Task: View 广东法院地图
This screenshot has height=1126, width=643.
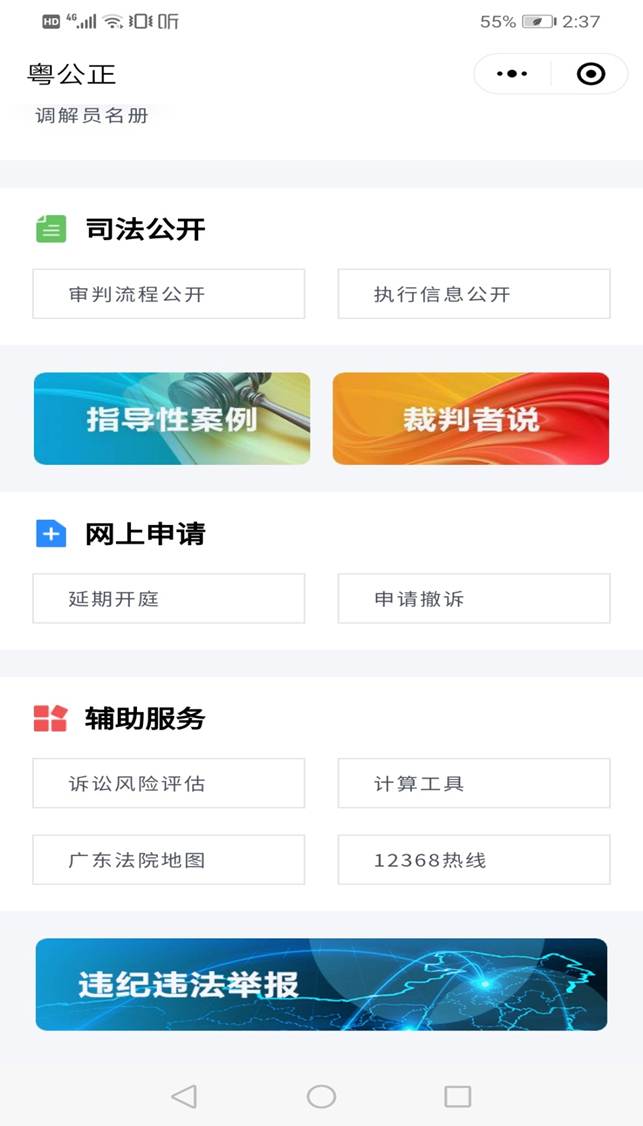Action: (169, 860)
